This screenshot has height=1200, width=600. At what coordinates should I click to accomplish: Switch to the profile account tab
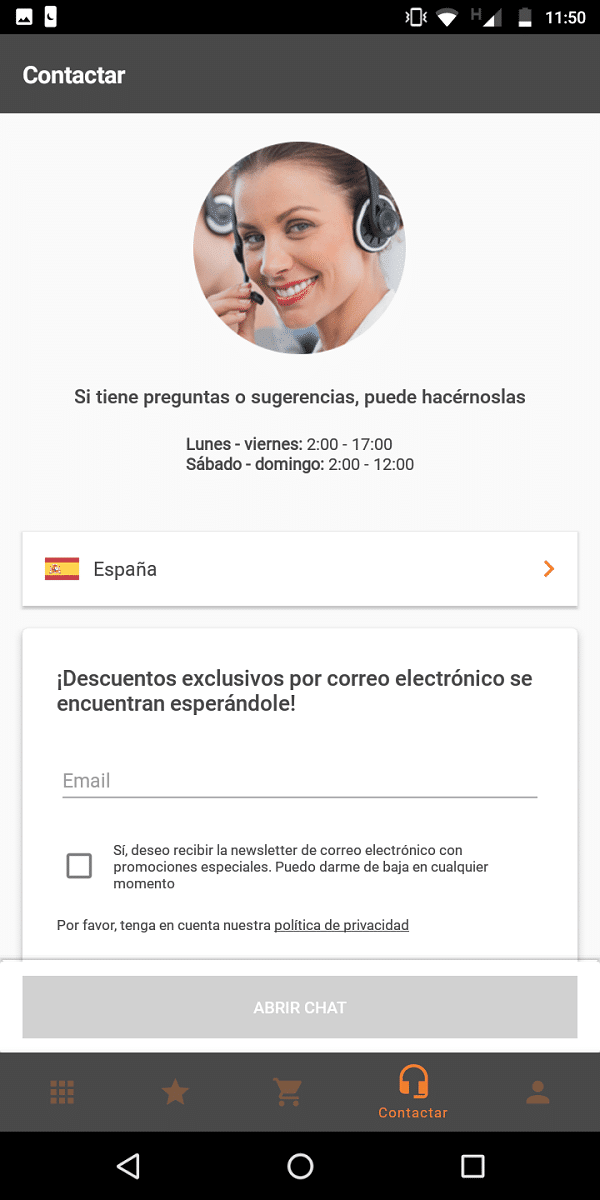[538, 1092]
